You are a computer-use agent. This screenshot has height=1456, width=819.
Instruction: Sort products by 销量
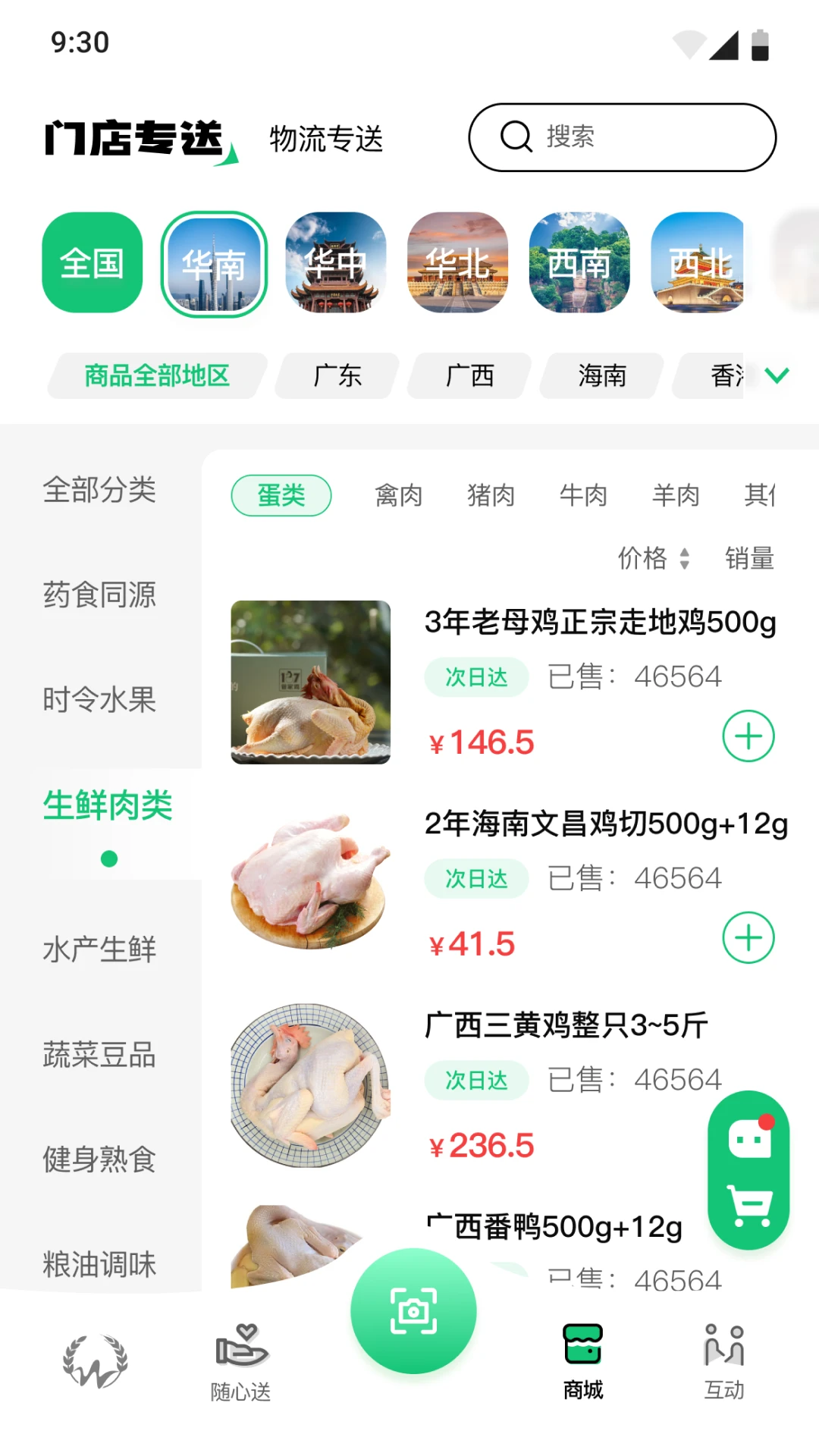point(749,558)
